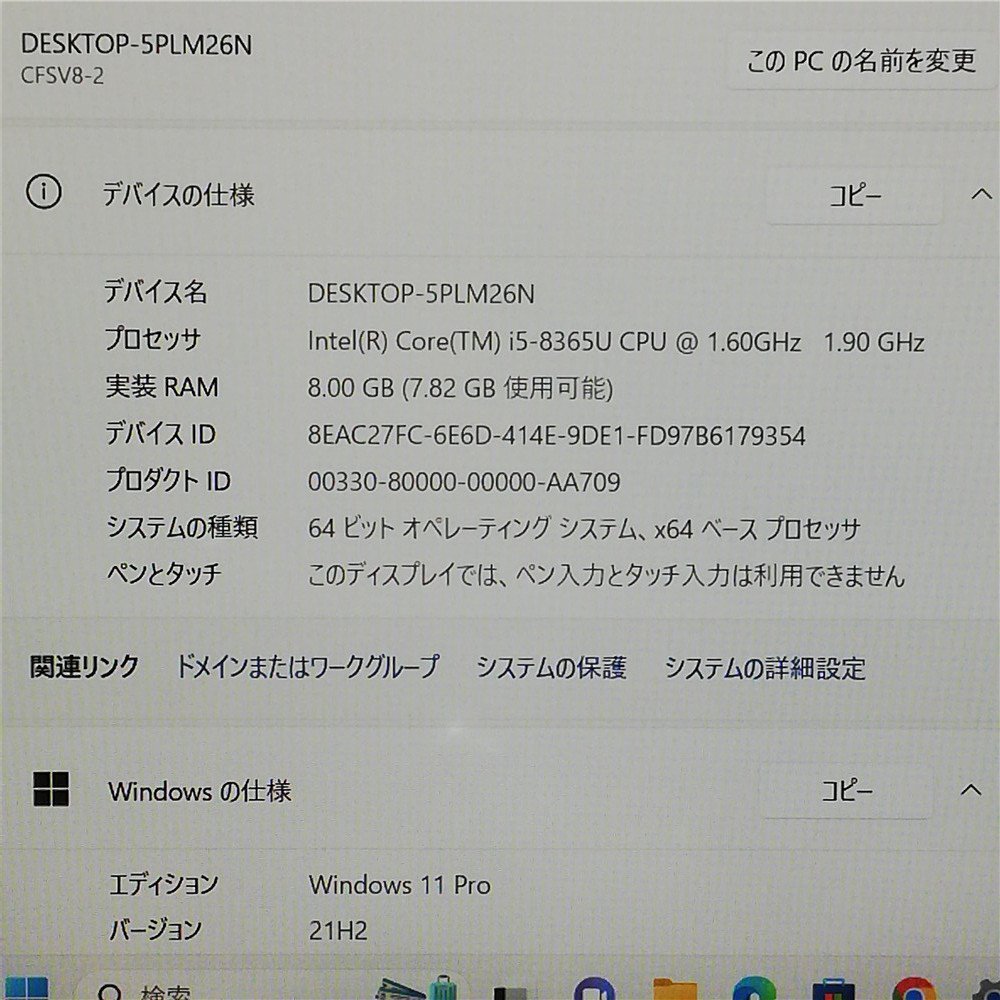1000x1000 pixels.
Task: Open the ドメインまたはワークグループ link
Action: (x=307, y=667)
